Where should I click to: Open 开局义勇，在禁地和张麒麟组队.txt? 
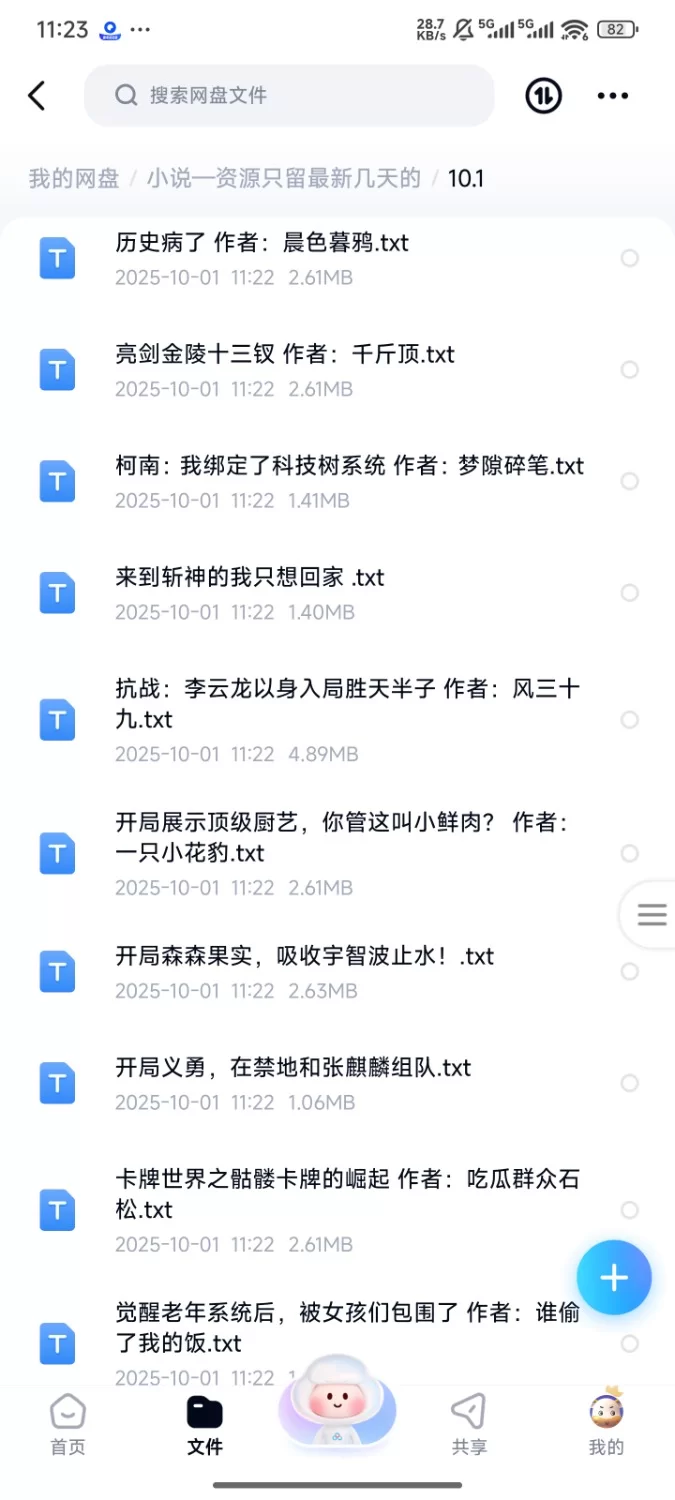(293, 1068)
